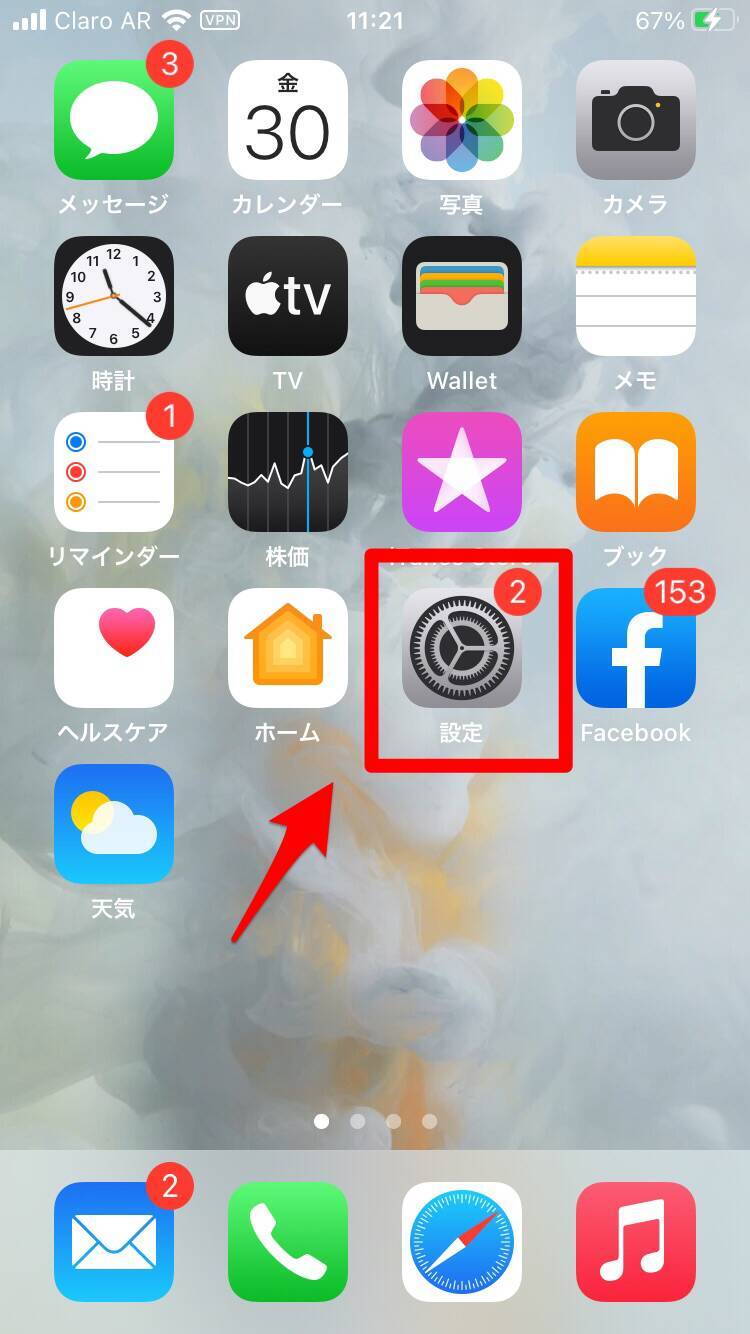The height and width of the screenshot is (1334, 750).
Task: Open the Phone app in the dock
Action: click(288, 1242)
